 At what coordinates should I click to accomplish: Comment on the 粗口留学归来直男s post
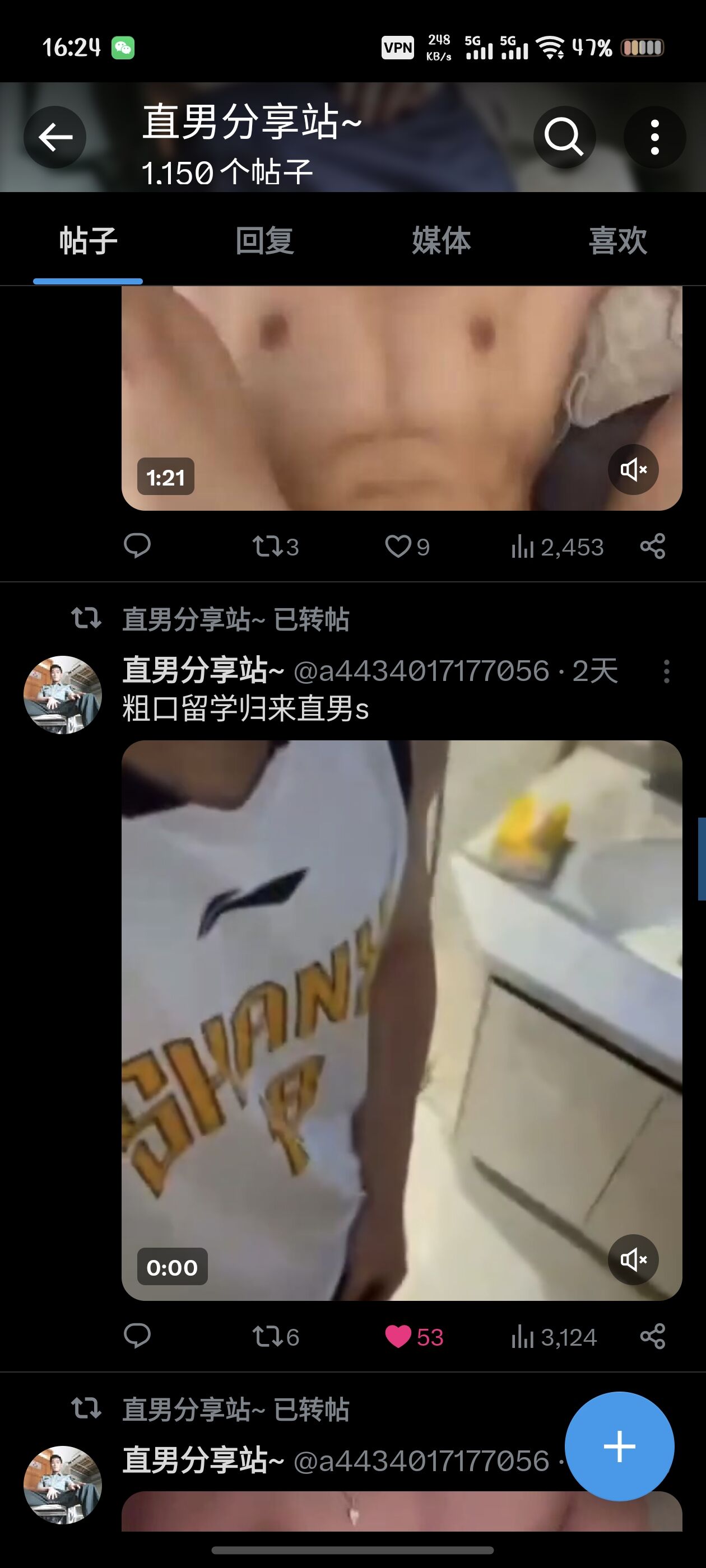(x=137, y=1336)
